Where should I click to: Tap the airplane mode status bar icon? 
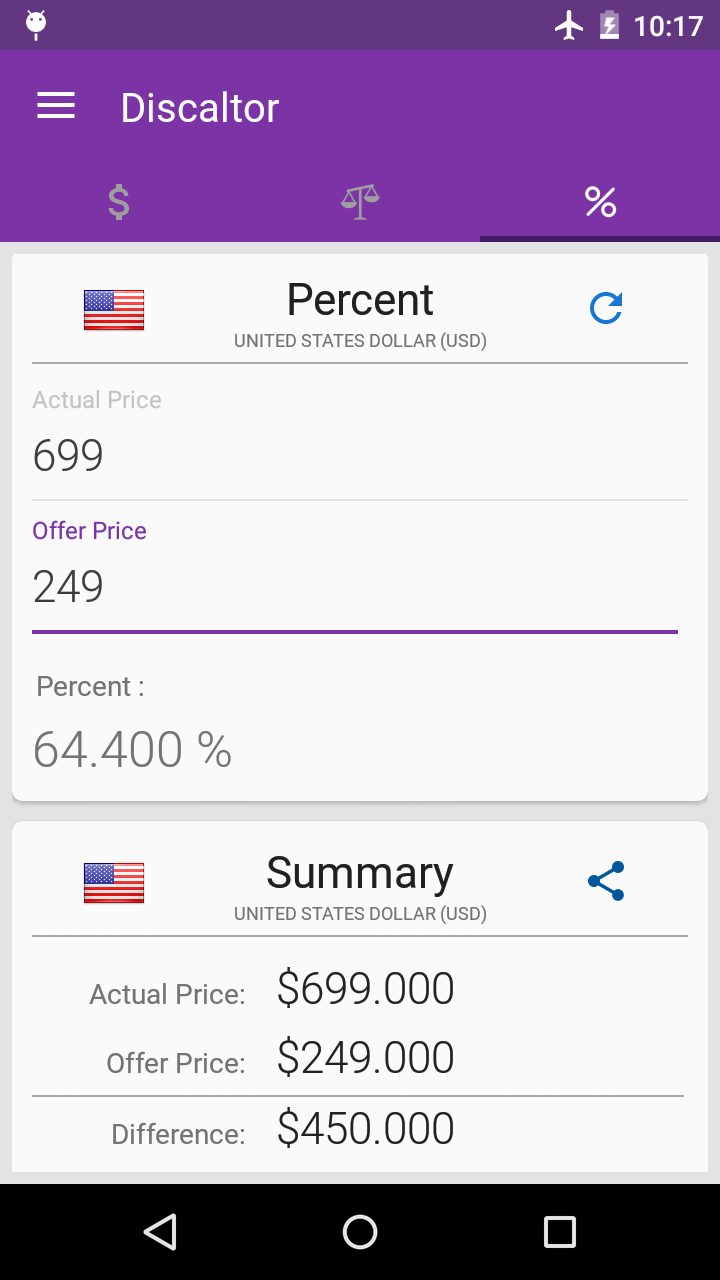coord(569,24)
